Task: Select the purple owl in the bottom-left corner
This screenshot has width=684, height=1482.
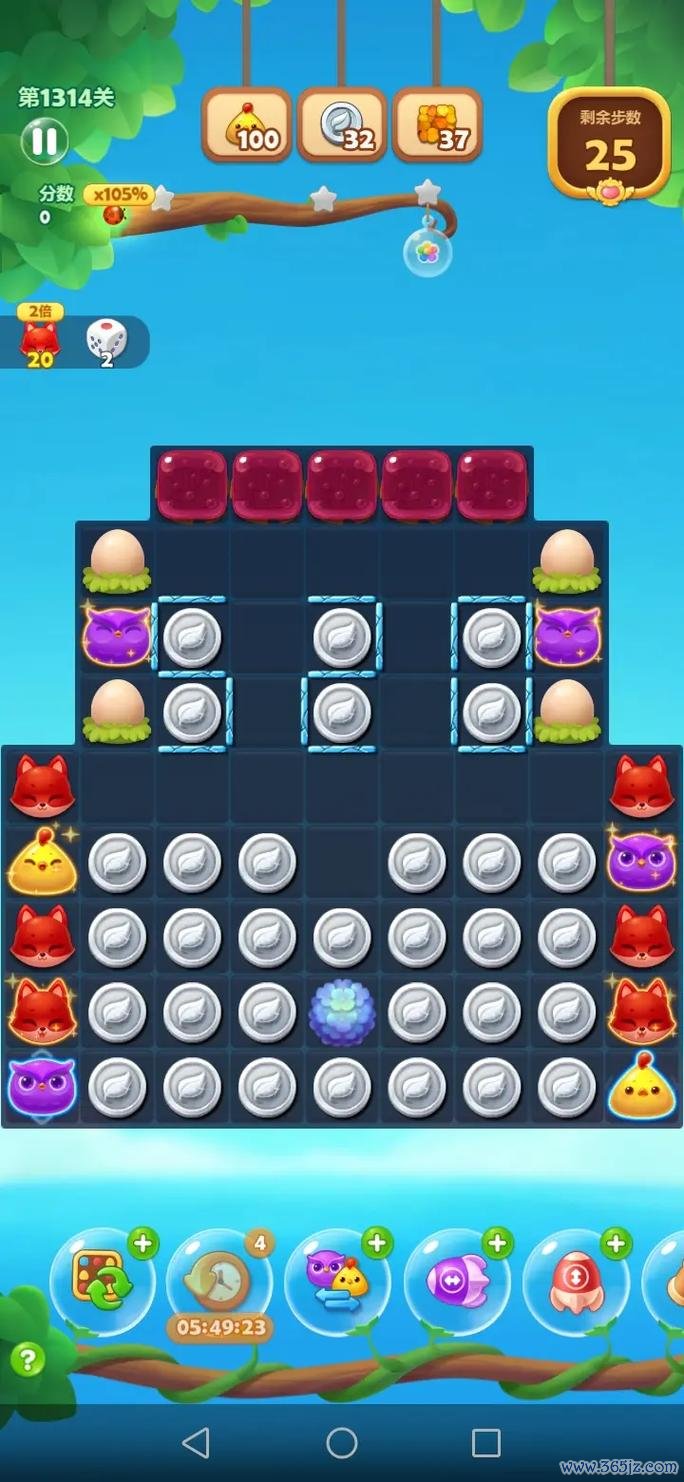Action: pos(41,1087)
